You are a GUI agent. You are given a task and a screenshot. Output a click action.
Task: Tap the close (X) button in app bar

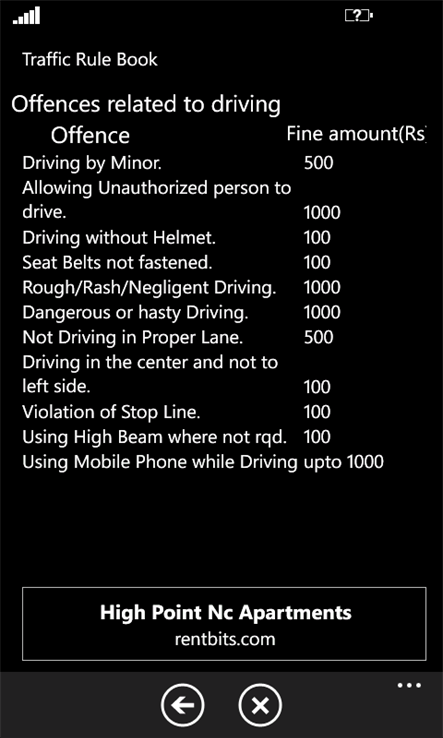click(260, 706)
